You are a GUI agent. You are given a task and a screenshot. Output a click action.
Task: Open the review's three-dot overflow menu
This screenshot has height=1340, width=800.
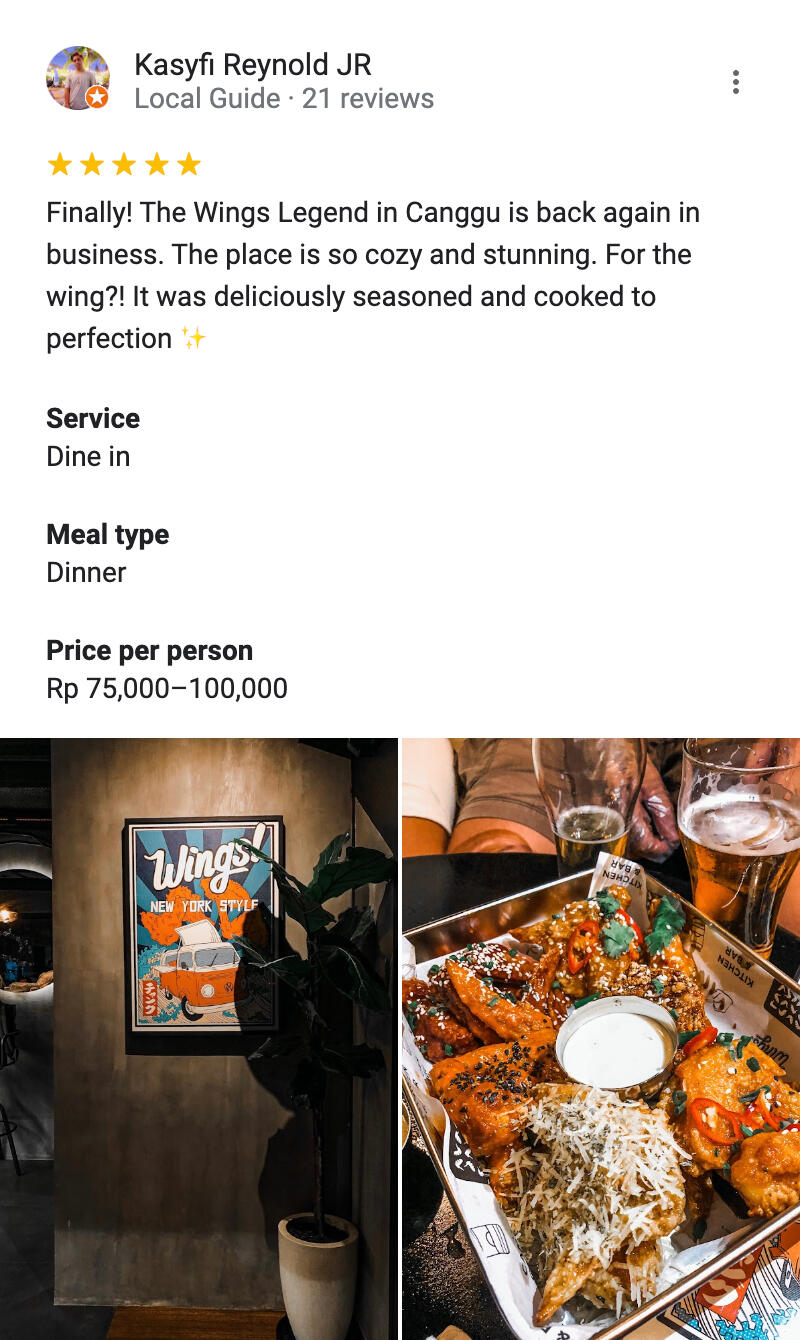[x=735, y=82]
